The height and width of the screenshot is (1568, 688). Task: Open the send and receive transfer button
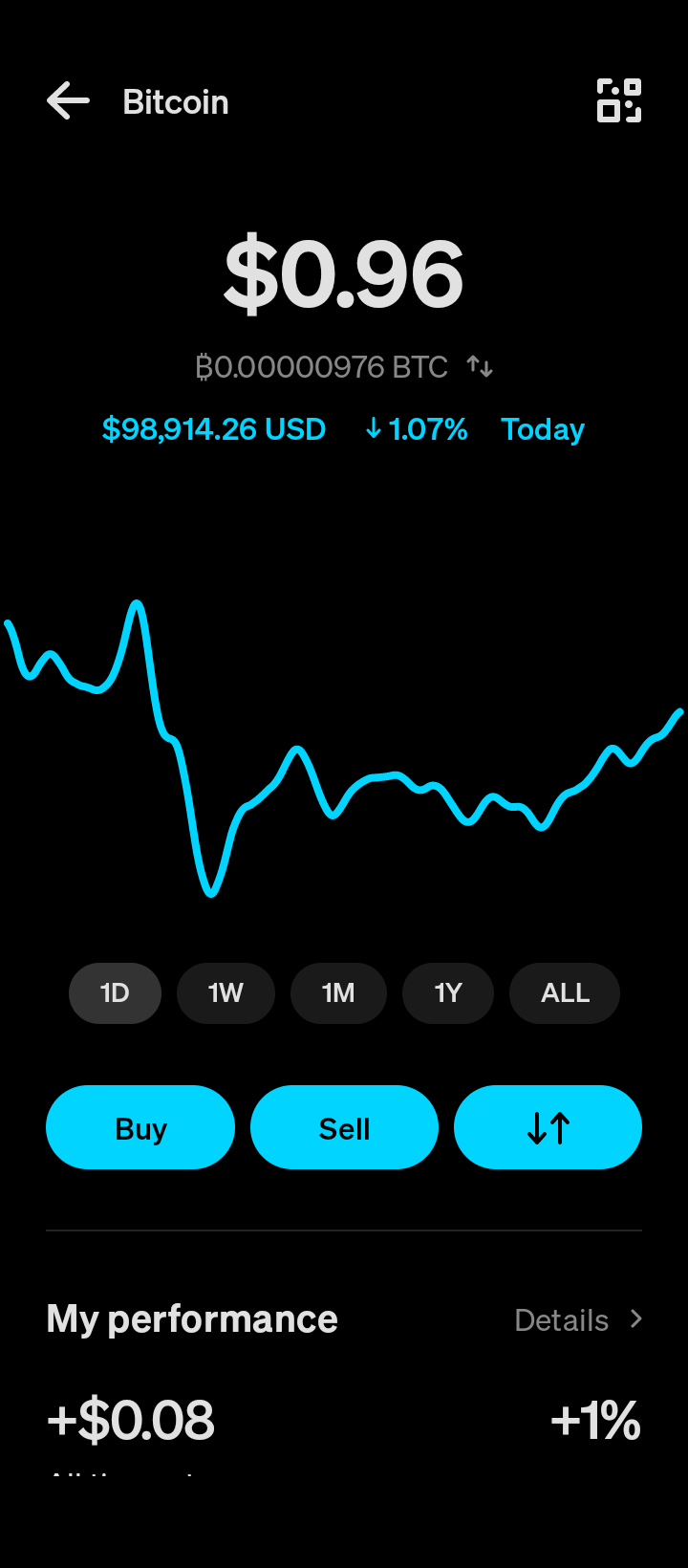(x=548, y=1128)
